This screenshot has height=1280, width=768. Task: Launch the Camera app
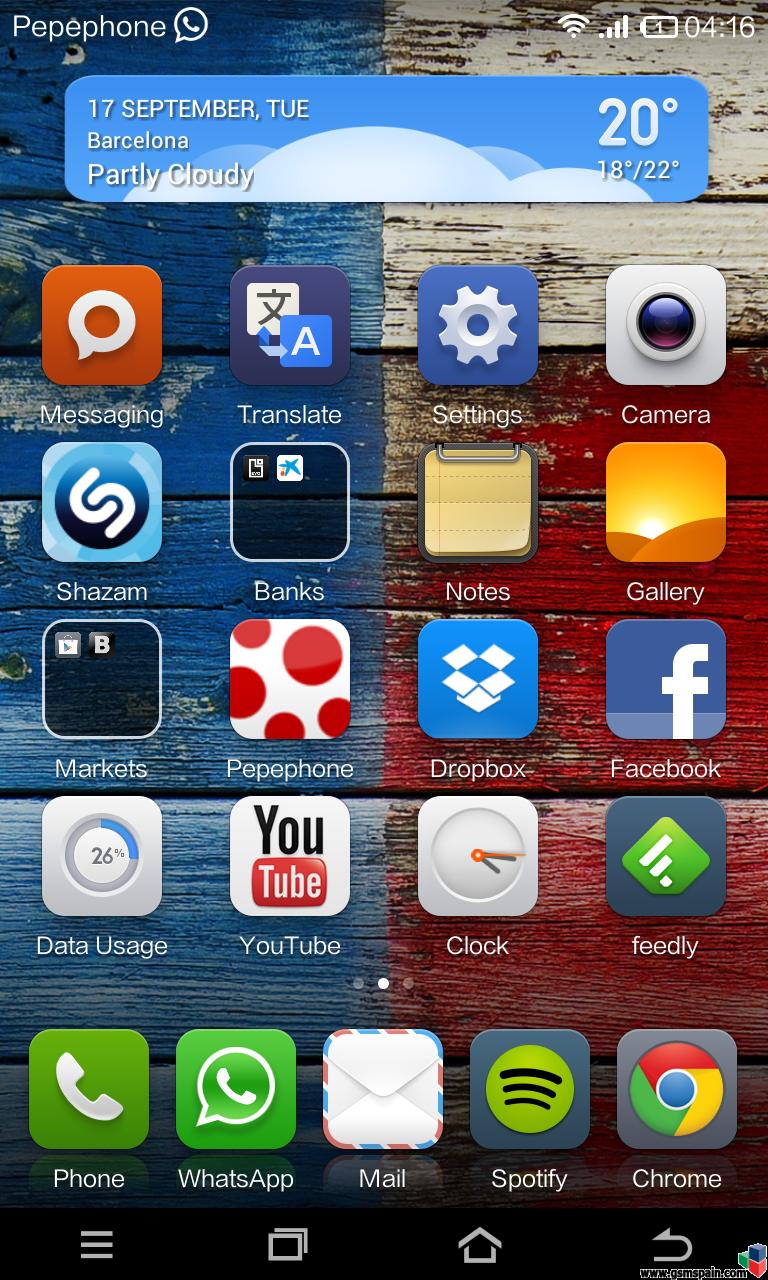(665, 326)
